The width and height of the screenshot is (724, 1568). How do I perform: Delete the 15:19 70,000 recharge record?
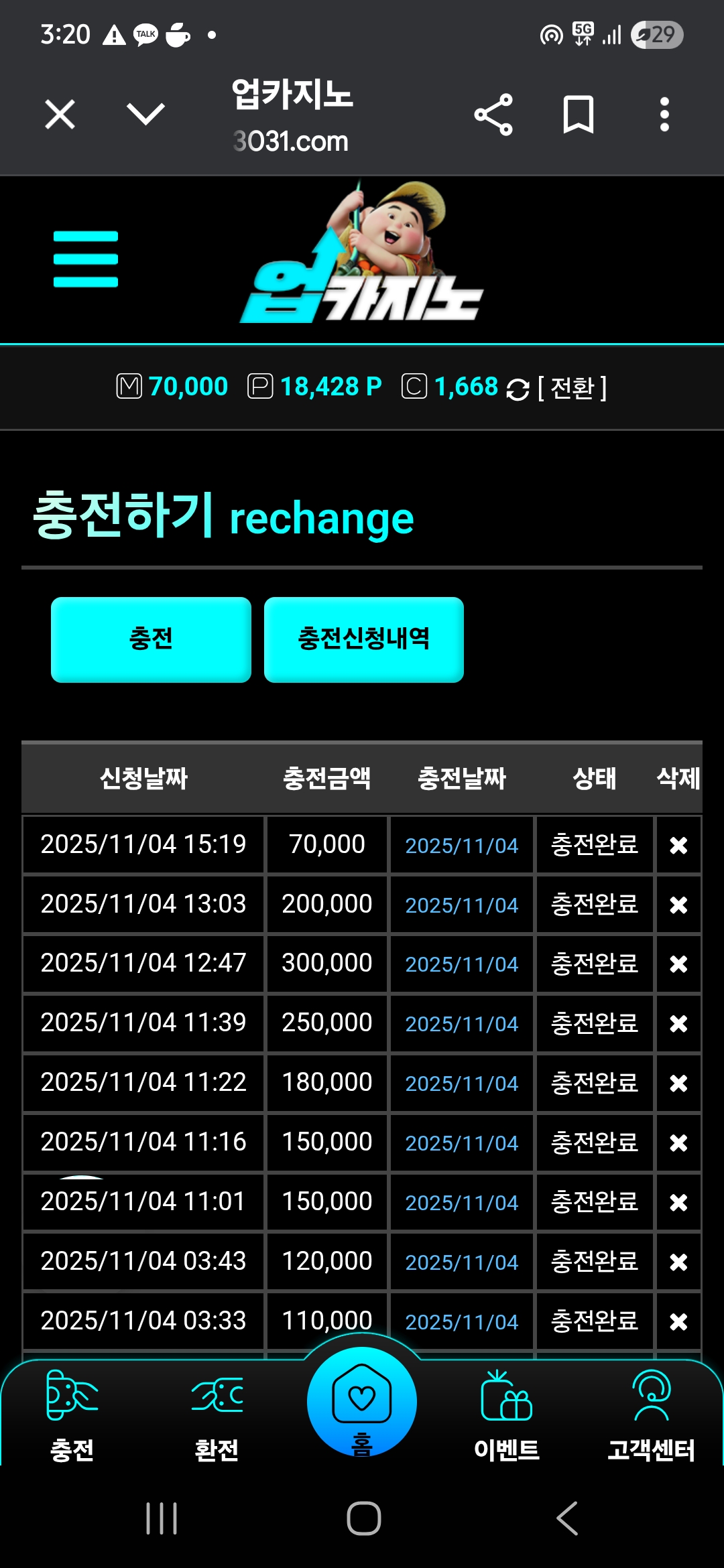tap(678, 846)
